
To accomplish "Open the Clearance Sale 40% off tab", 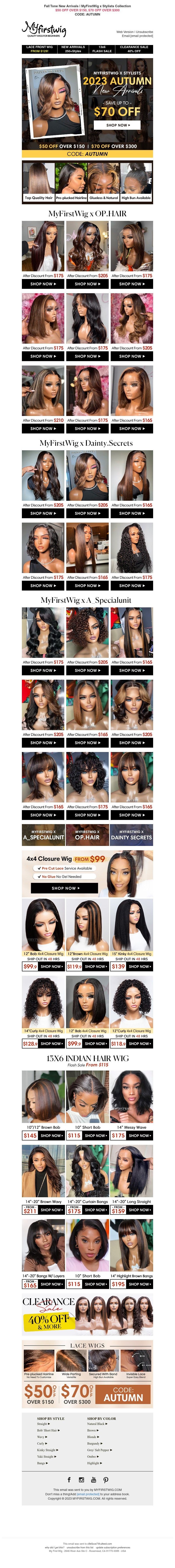I will point(133,49).
